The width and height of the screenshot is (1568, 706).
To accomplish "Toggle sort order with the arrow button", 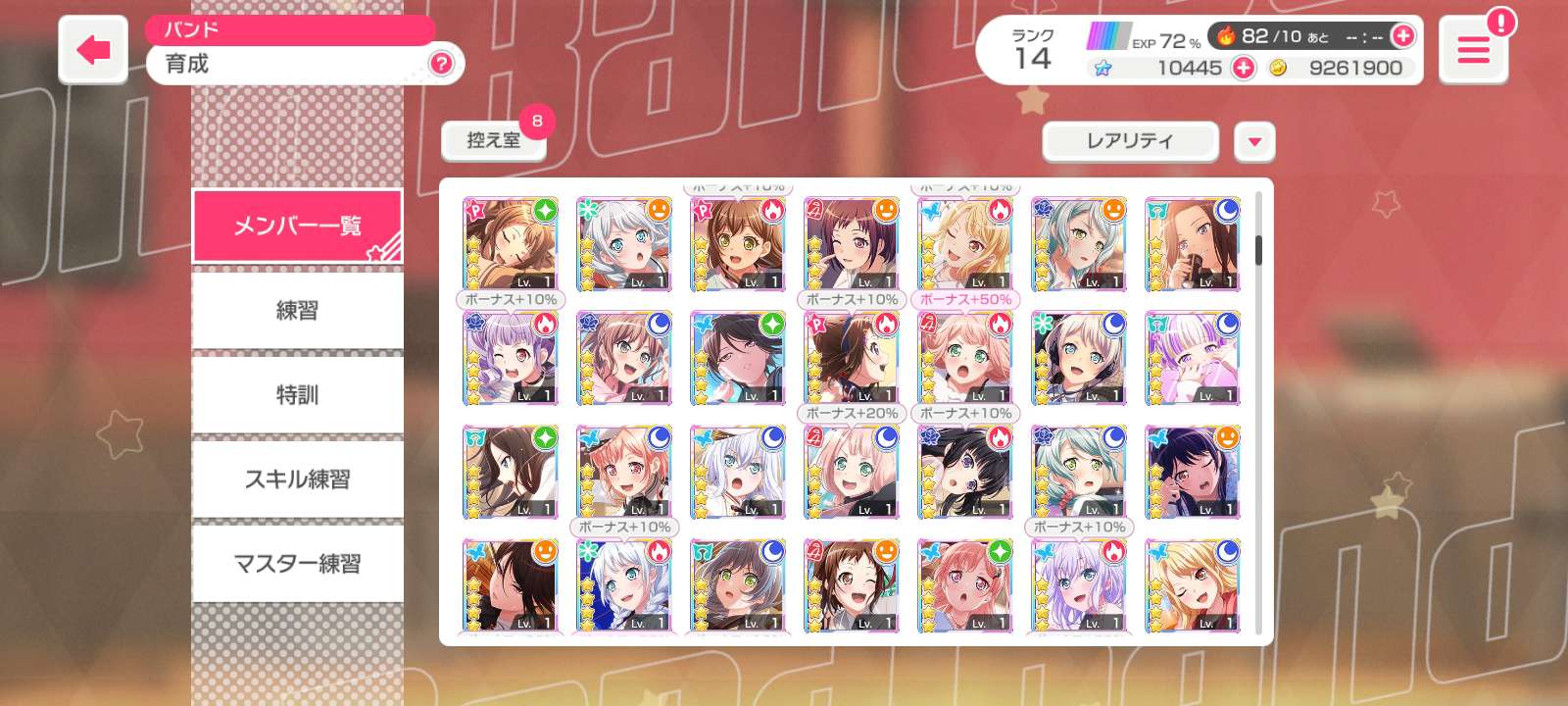I will pos(1254,142).
